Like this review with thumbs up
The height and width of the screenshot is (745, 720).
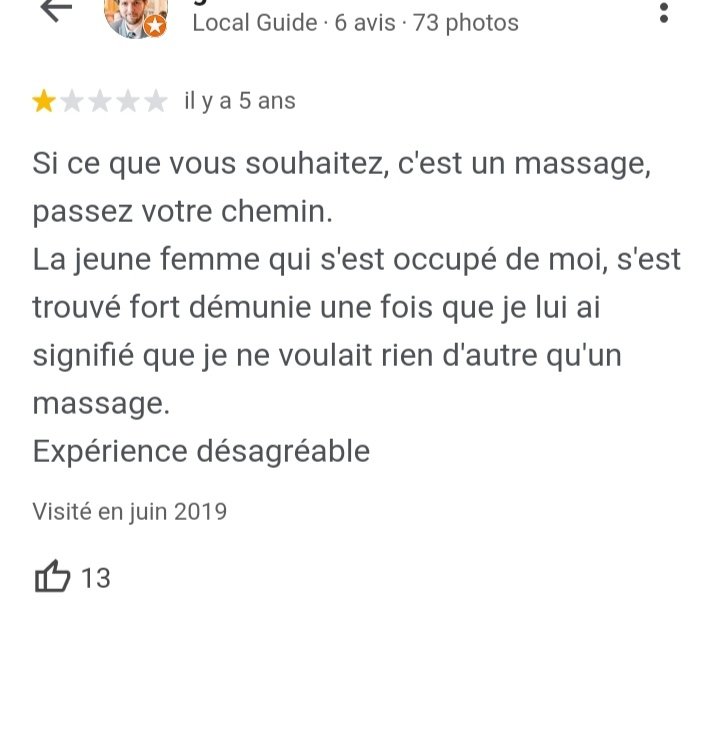53,578
